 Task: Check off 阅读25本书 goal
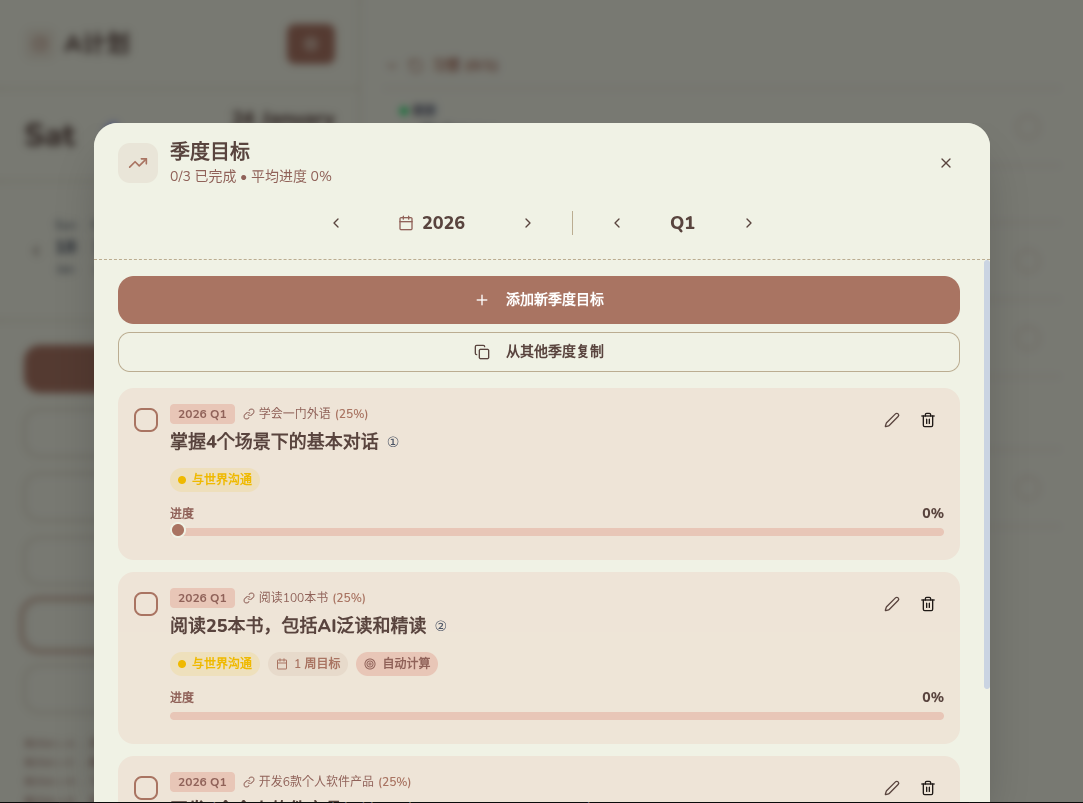tap(146, 604)
